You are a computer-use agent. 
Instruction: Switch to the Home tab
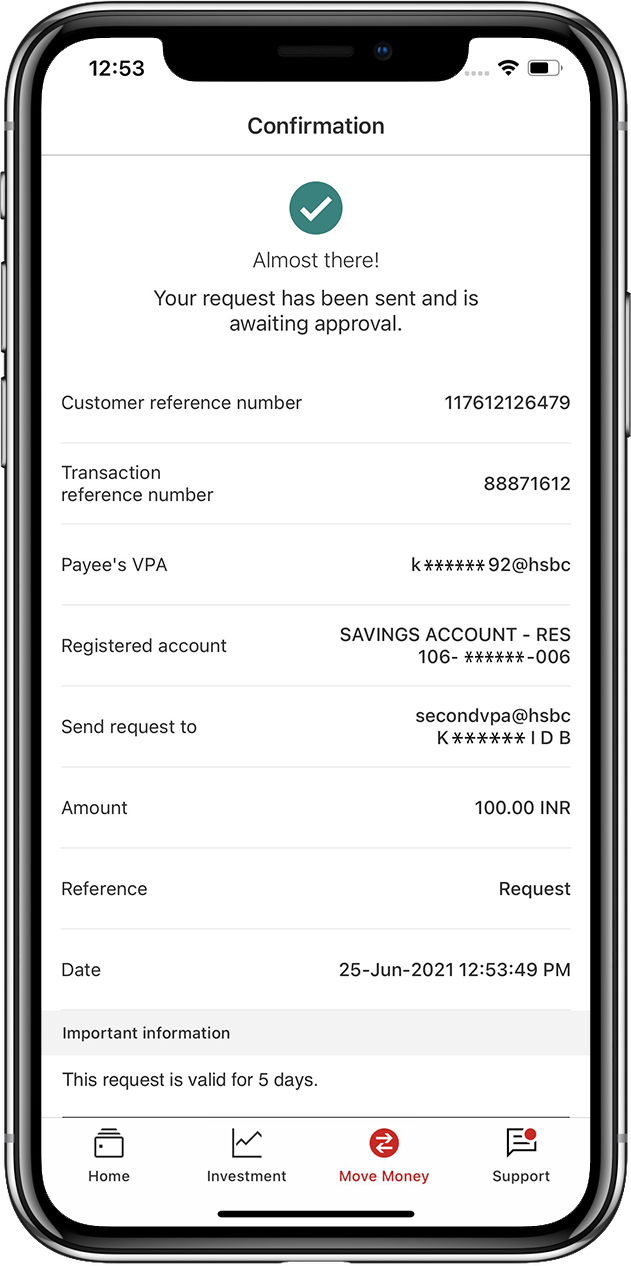(x=108, y=1155)
